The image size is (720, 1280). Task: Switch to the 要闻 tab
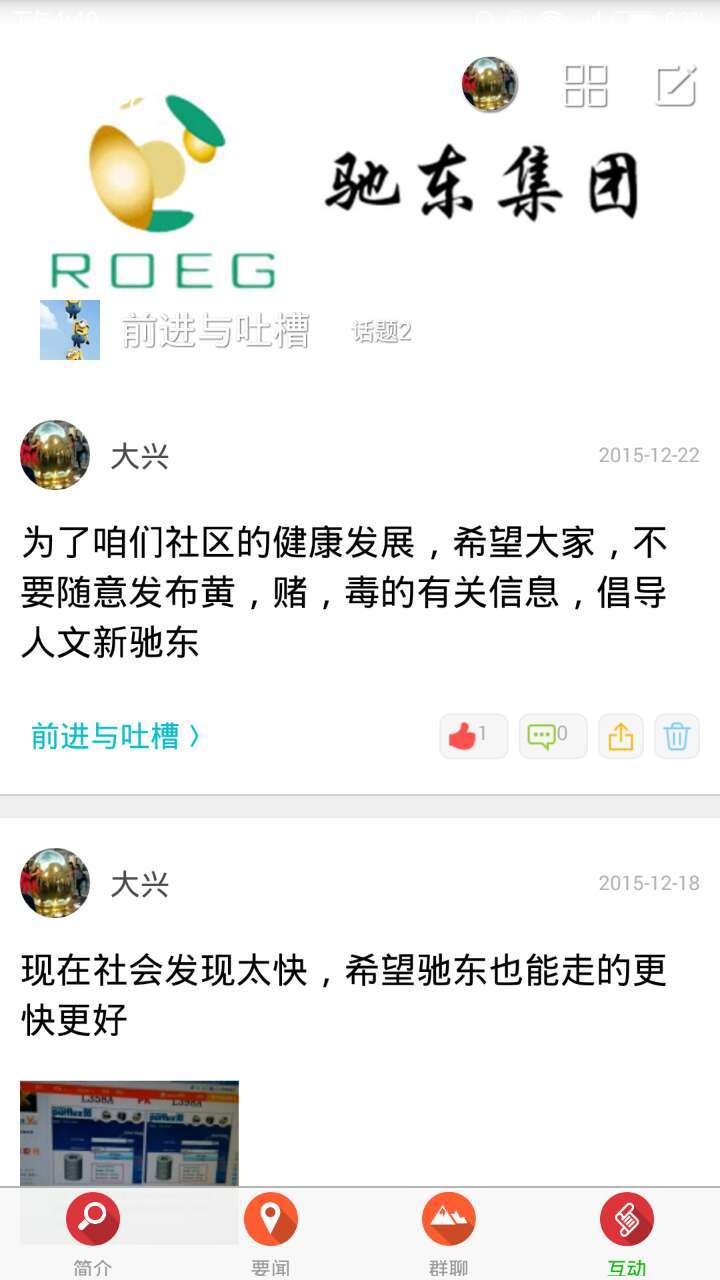tap(271, 1232)
